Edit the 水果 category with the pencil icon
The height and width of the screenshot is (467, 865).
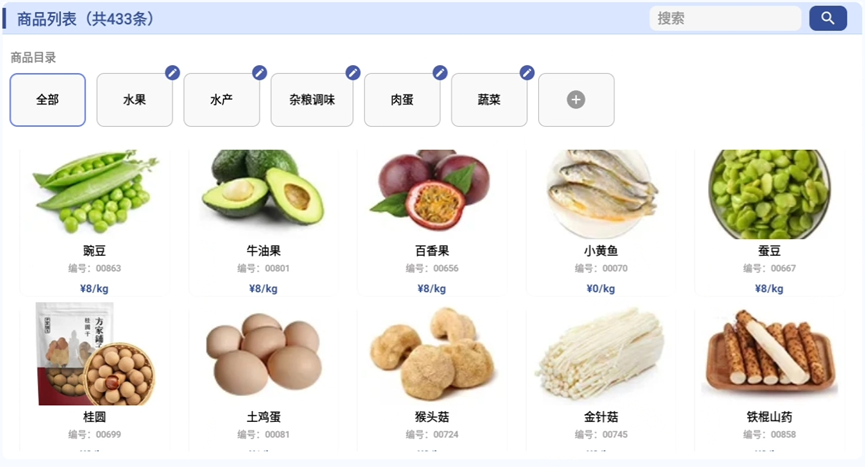point(172,72)
